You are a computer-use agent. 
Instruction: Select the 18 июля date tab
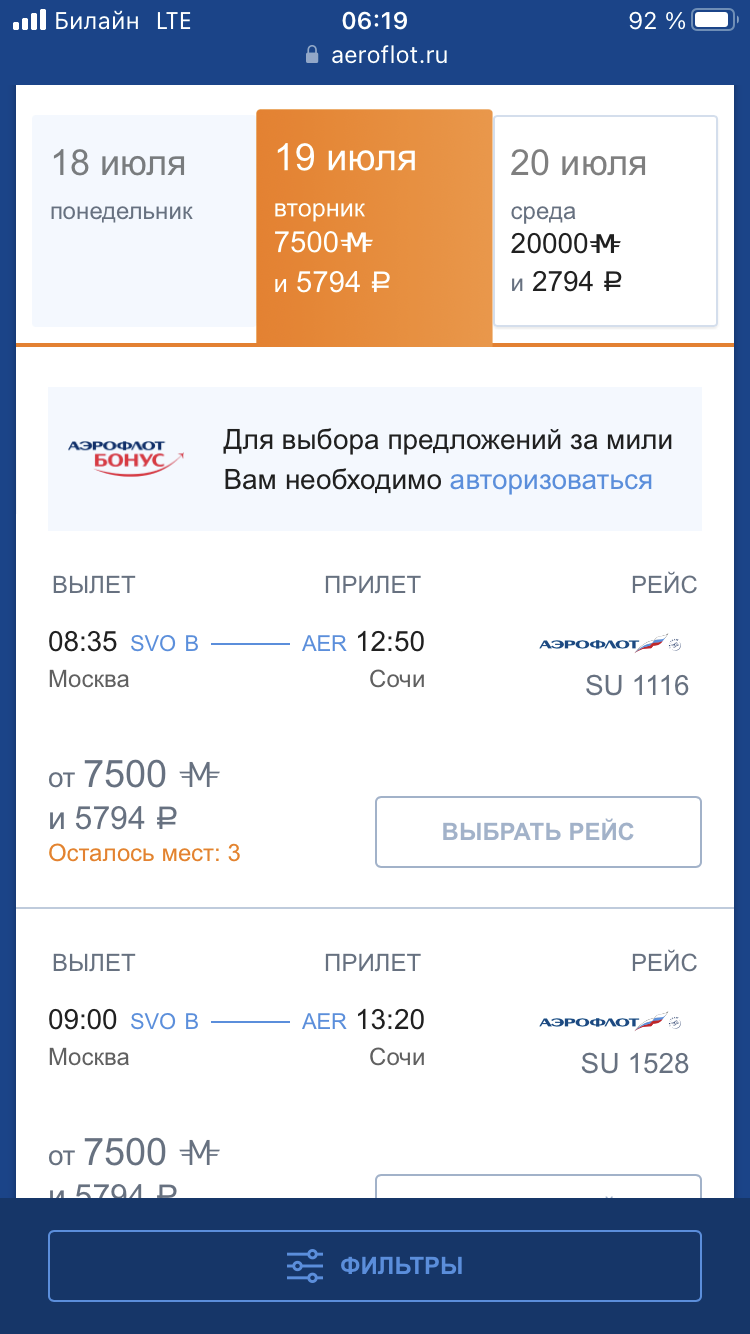click(143, 220)
